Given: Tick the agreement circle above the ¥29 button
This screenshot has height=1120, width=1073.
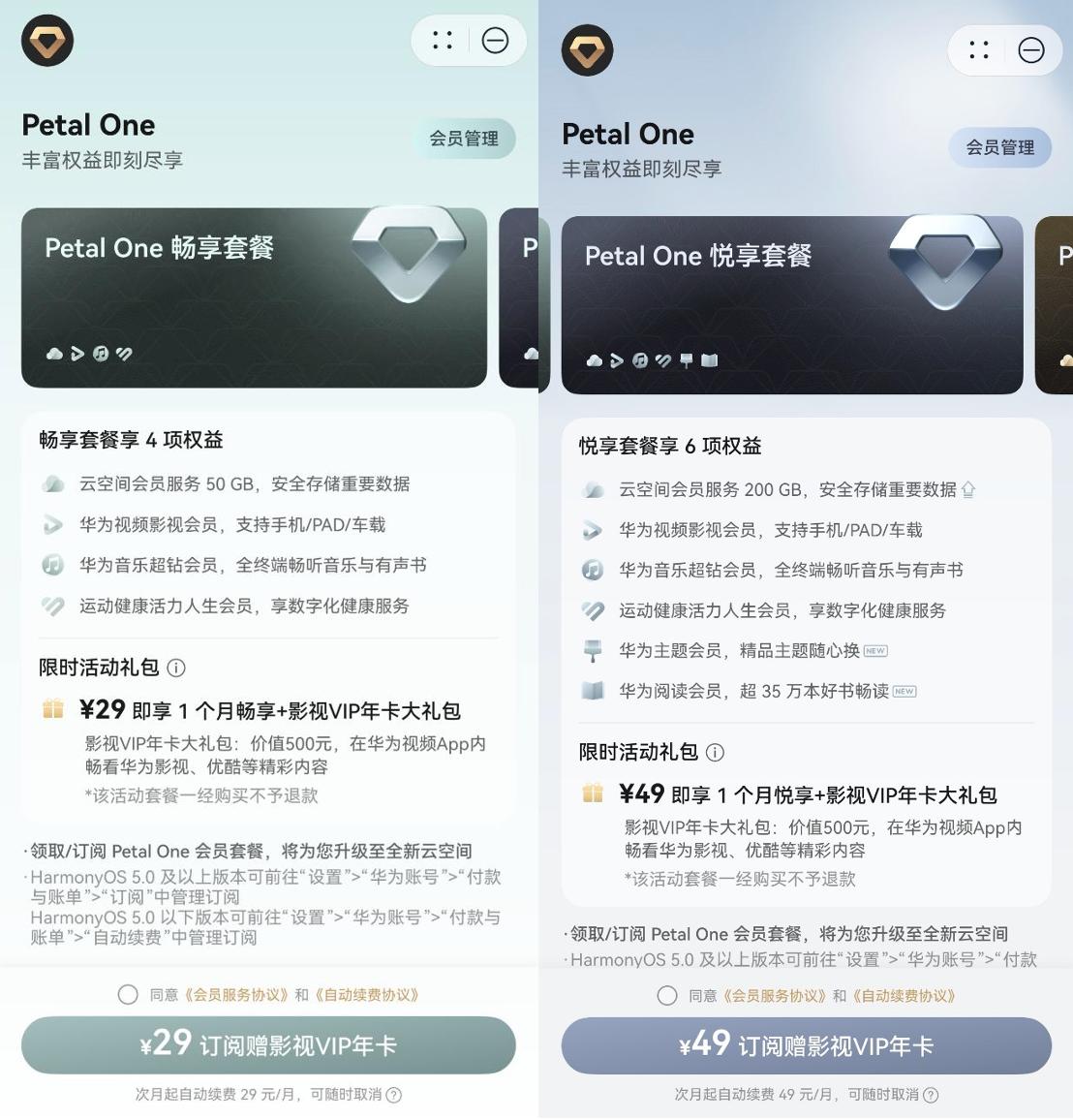Looking at the screenshot, I should (x=128, y=995).
